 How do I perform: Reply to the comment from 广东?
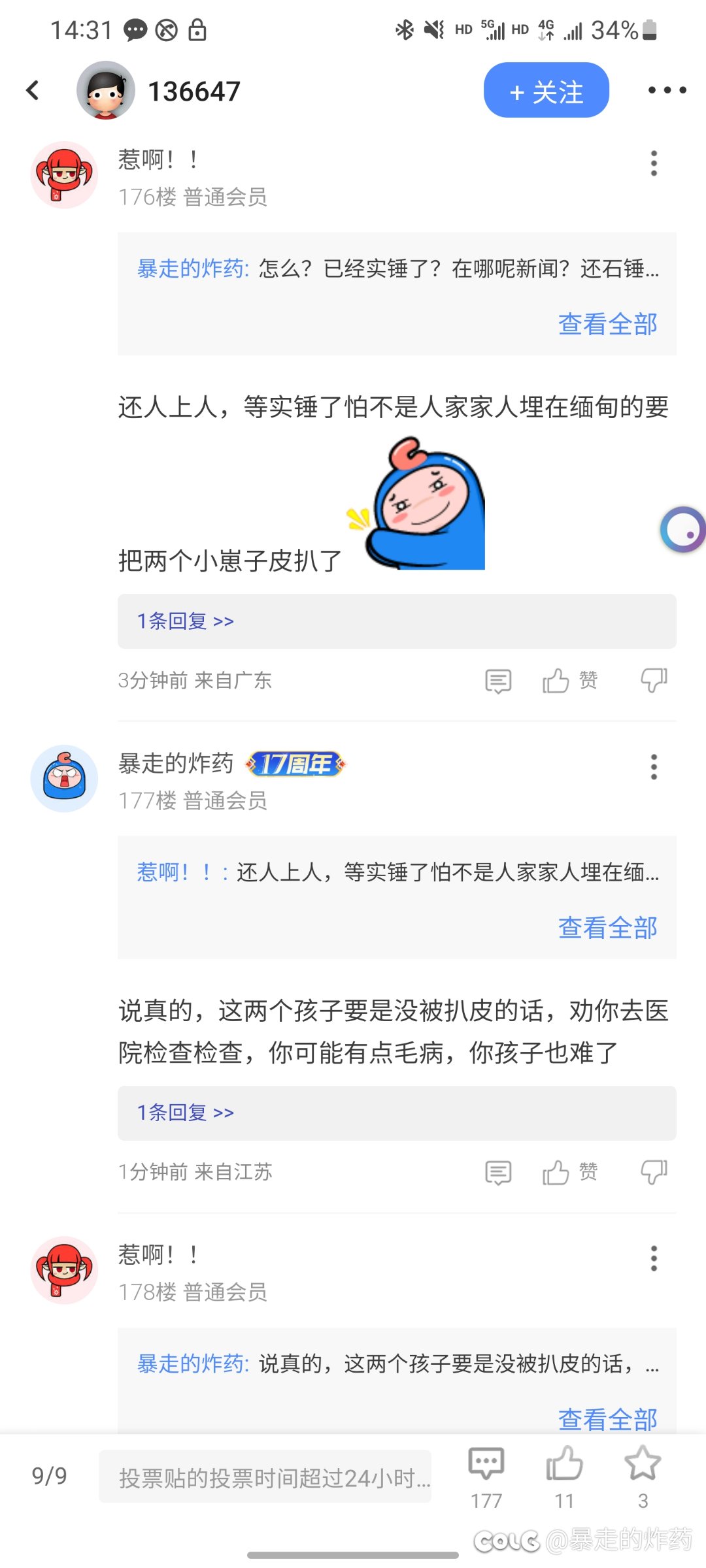[498, 681]
